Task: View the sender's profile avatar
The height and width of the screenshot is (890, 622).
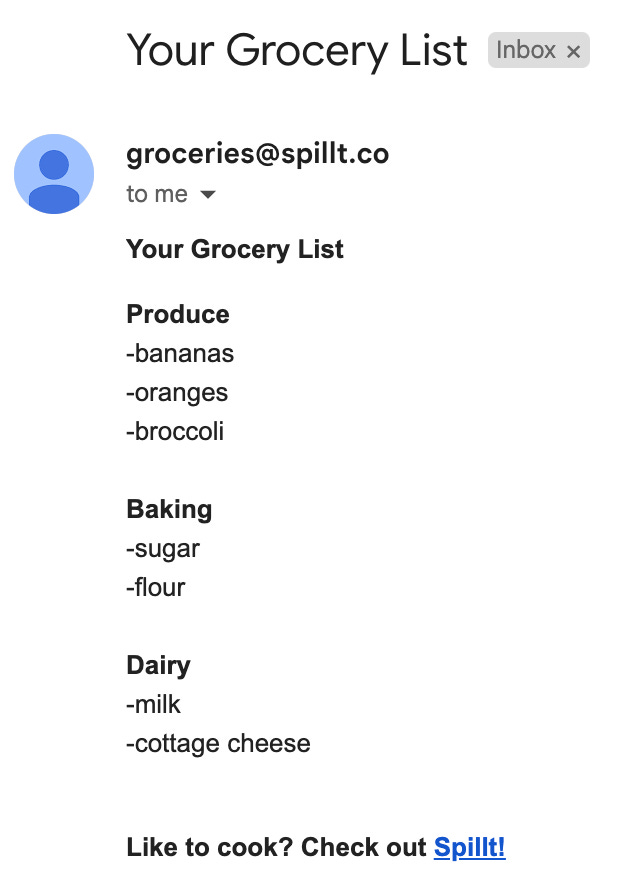Action: tap(54, 174)
